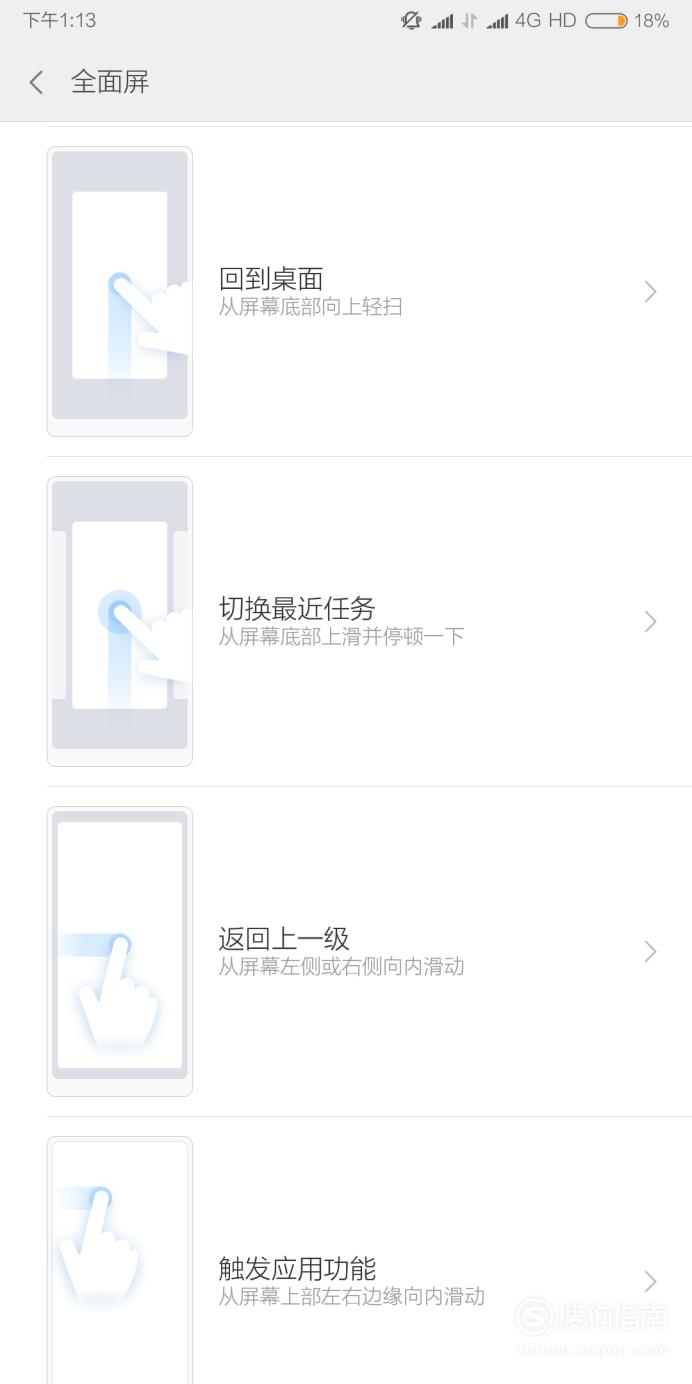
Task: Open the 返回上一级 gesture row
Action: pyautogui.click(x=346, y=952)
